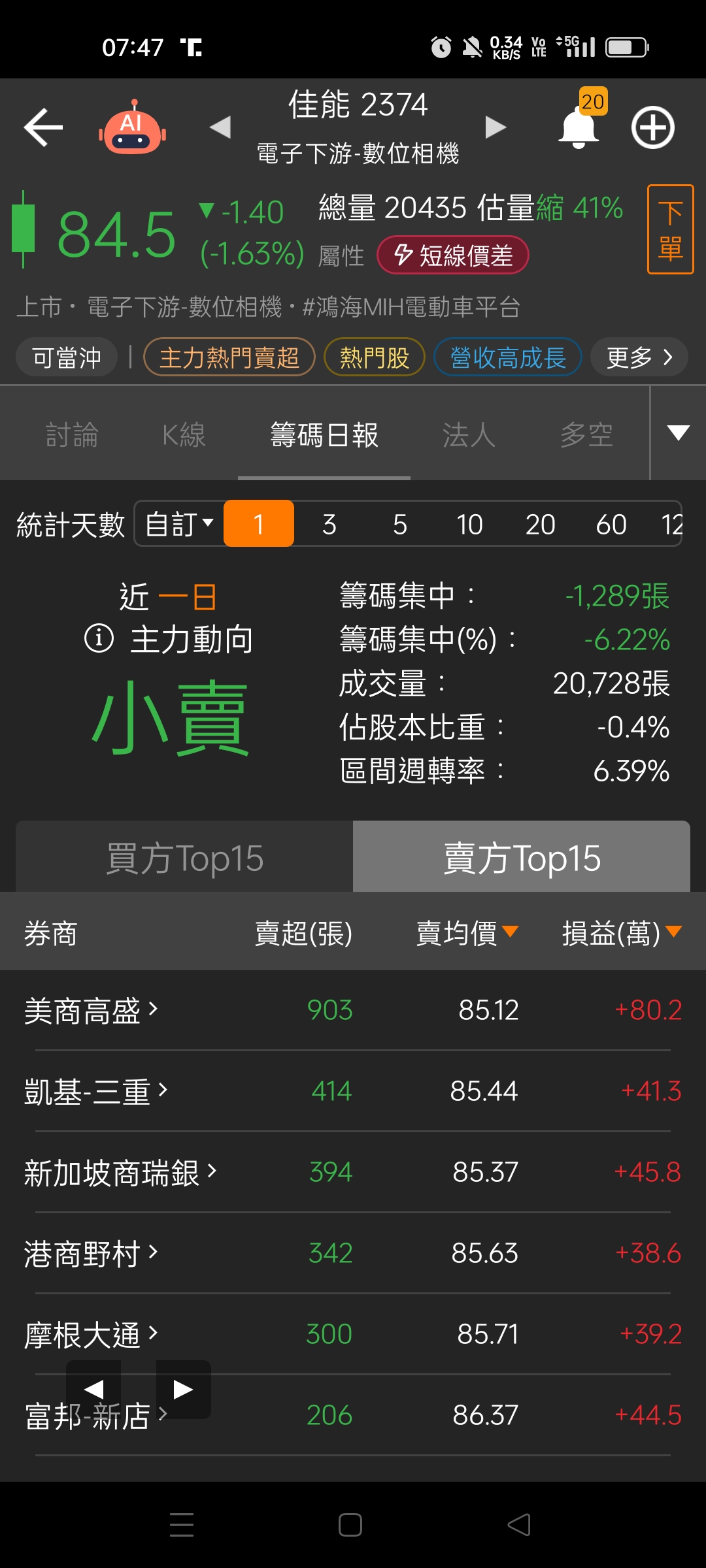Switch to the 法人 tab
This screenshot has height=1568, width=706.
point(469,435)
